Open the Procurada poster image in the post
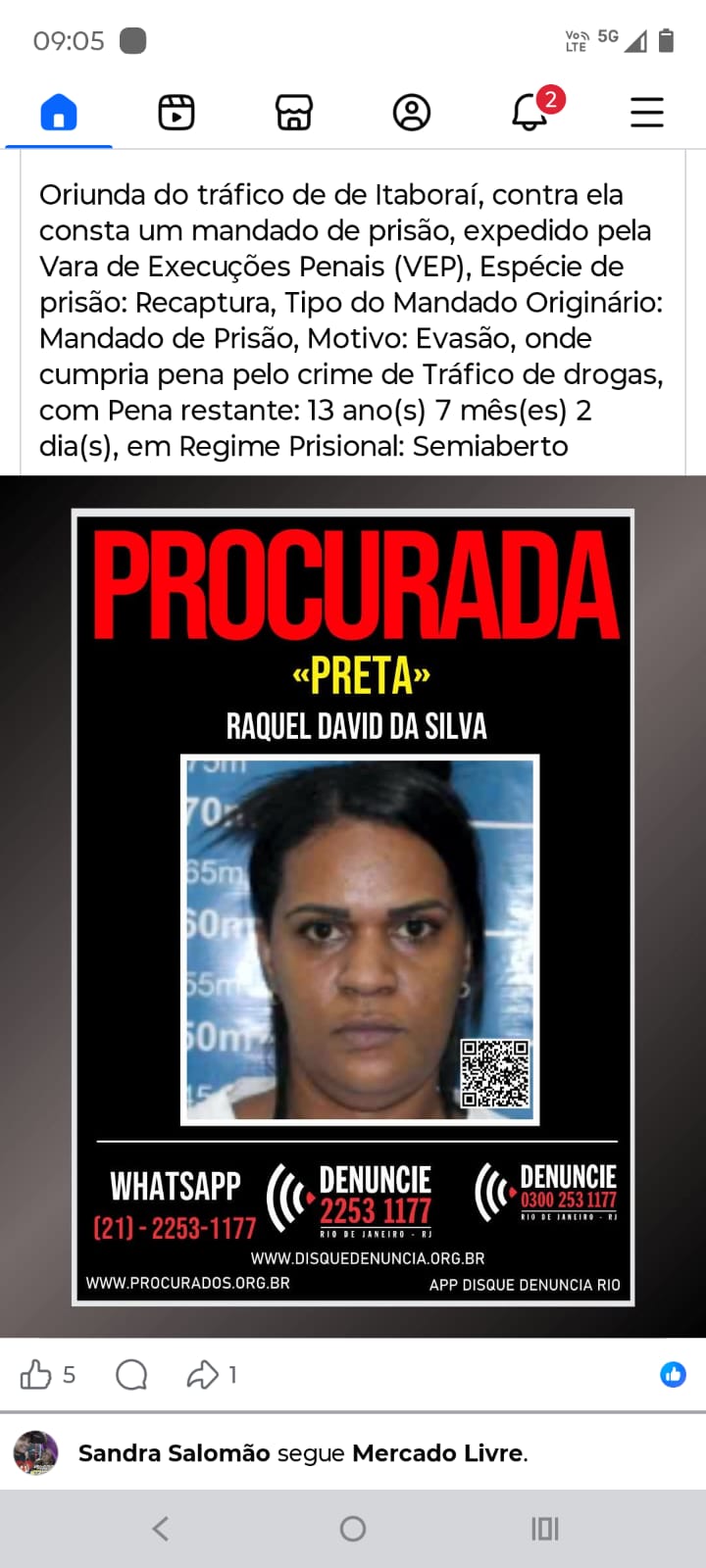This screenshot has width=706, height=1568. [x=353, y=906]
